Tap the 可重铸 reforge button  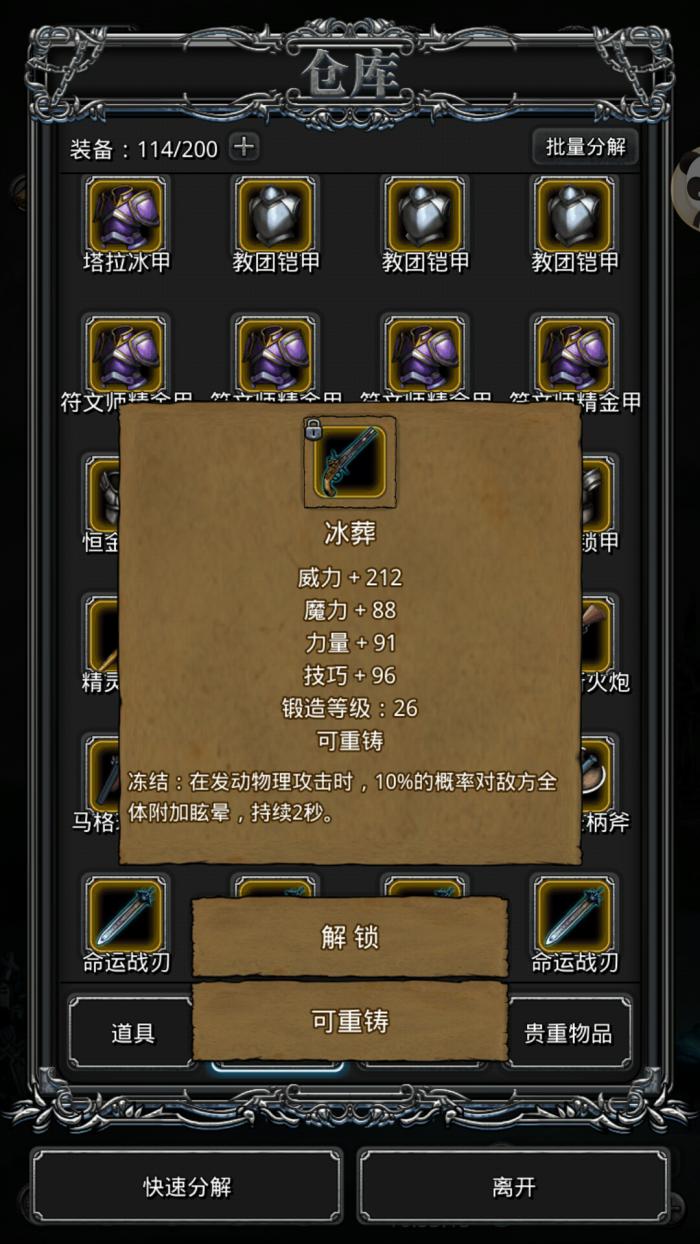tap(349, 1021)
